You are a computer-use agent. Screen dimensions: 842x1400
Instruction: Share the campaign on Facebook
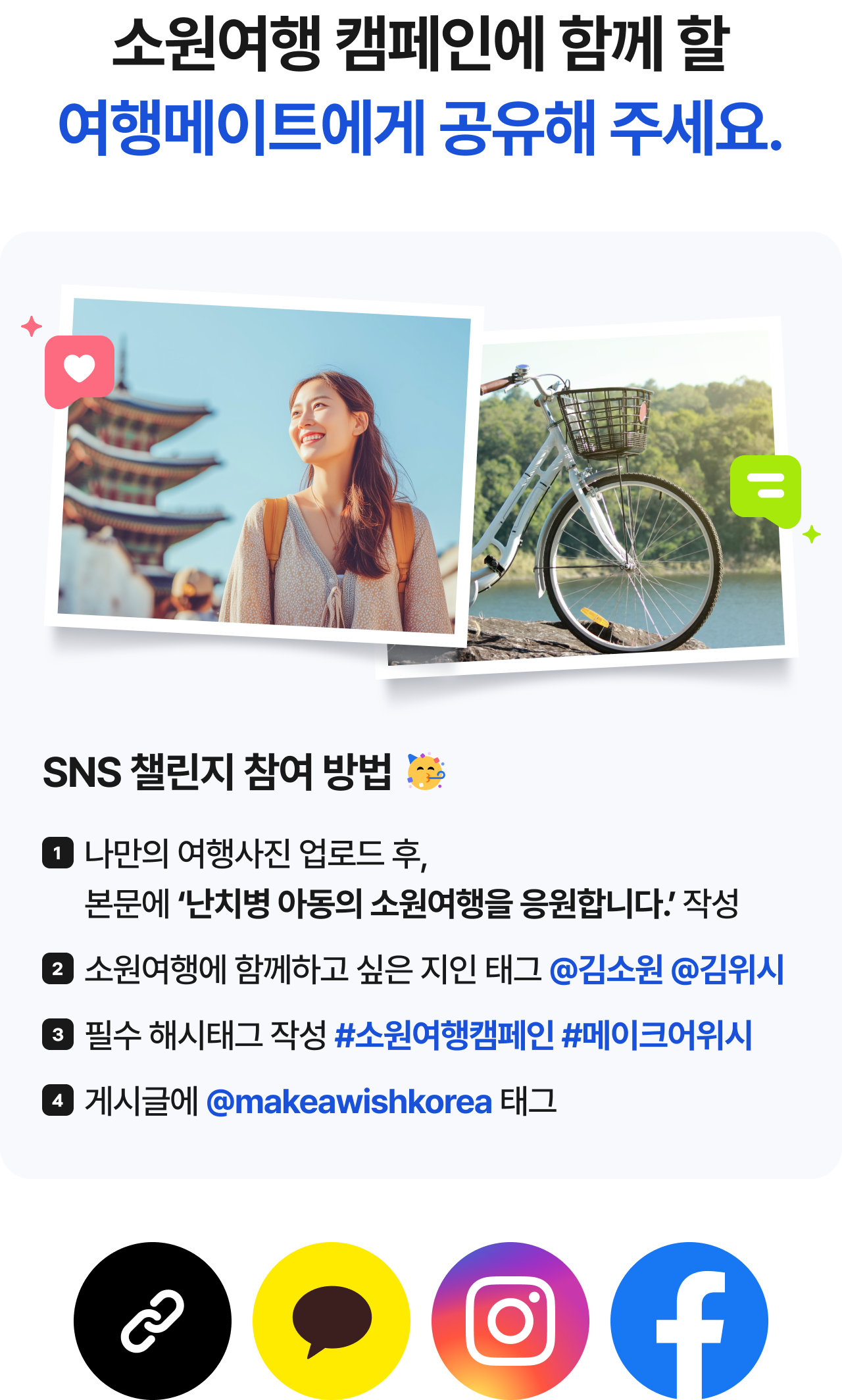point(689,1321)
